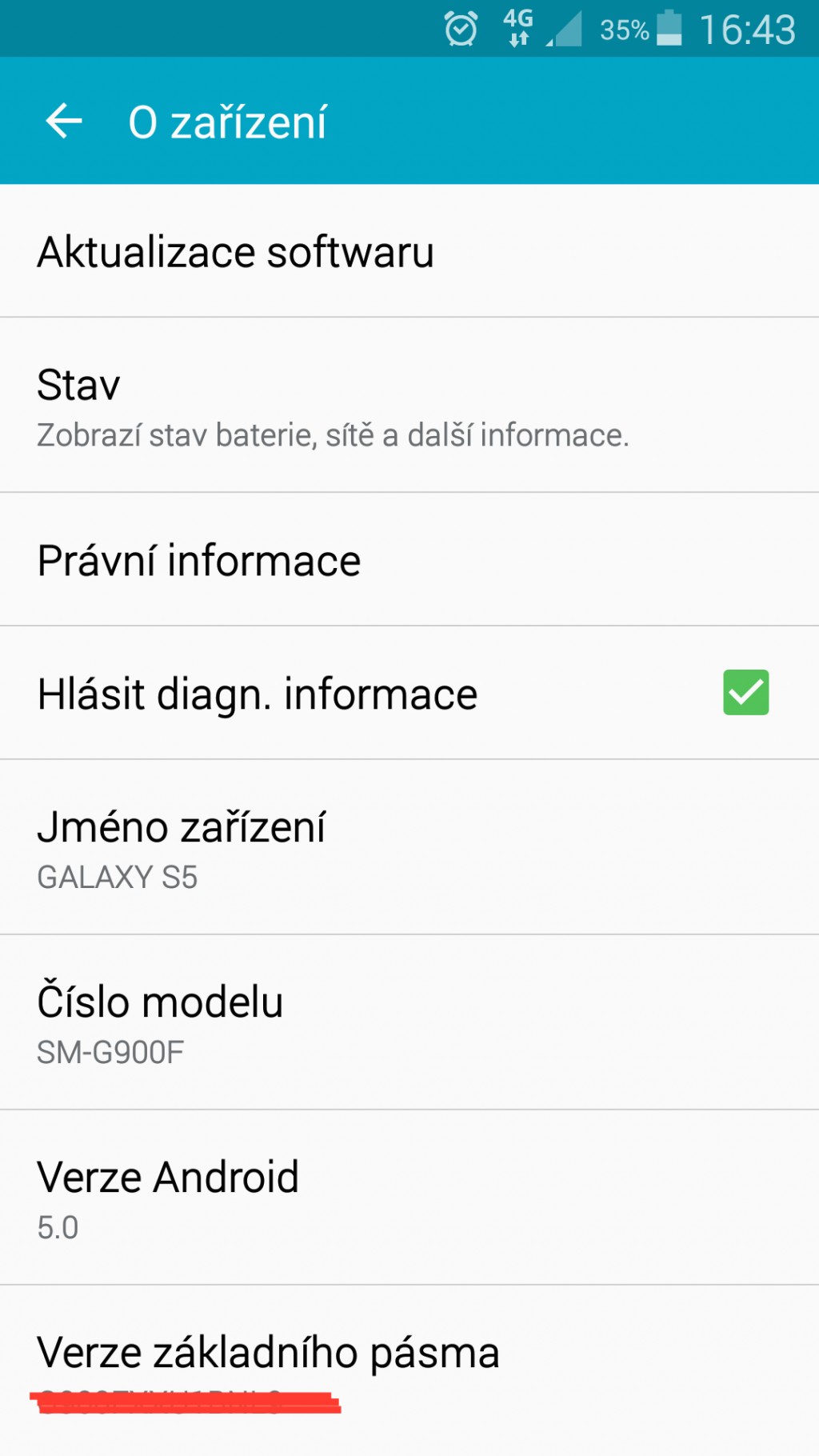This screenshot has width=819, height=1456.
Task: Tap the Číslo modelu row
Action: pyautogui.click(x=409, y=1022)
